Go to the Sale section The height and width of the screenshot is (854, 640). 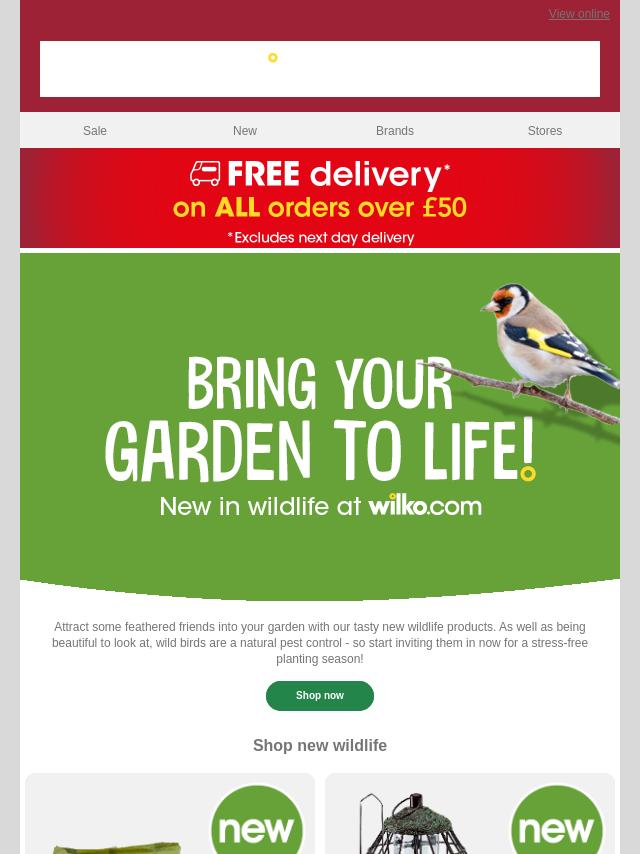pos(95,131)
